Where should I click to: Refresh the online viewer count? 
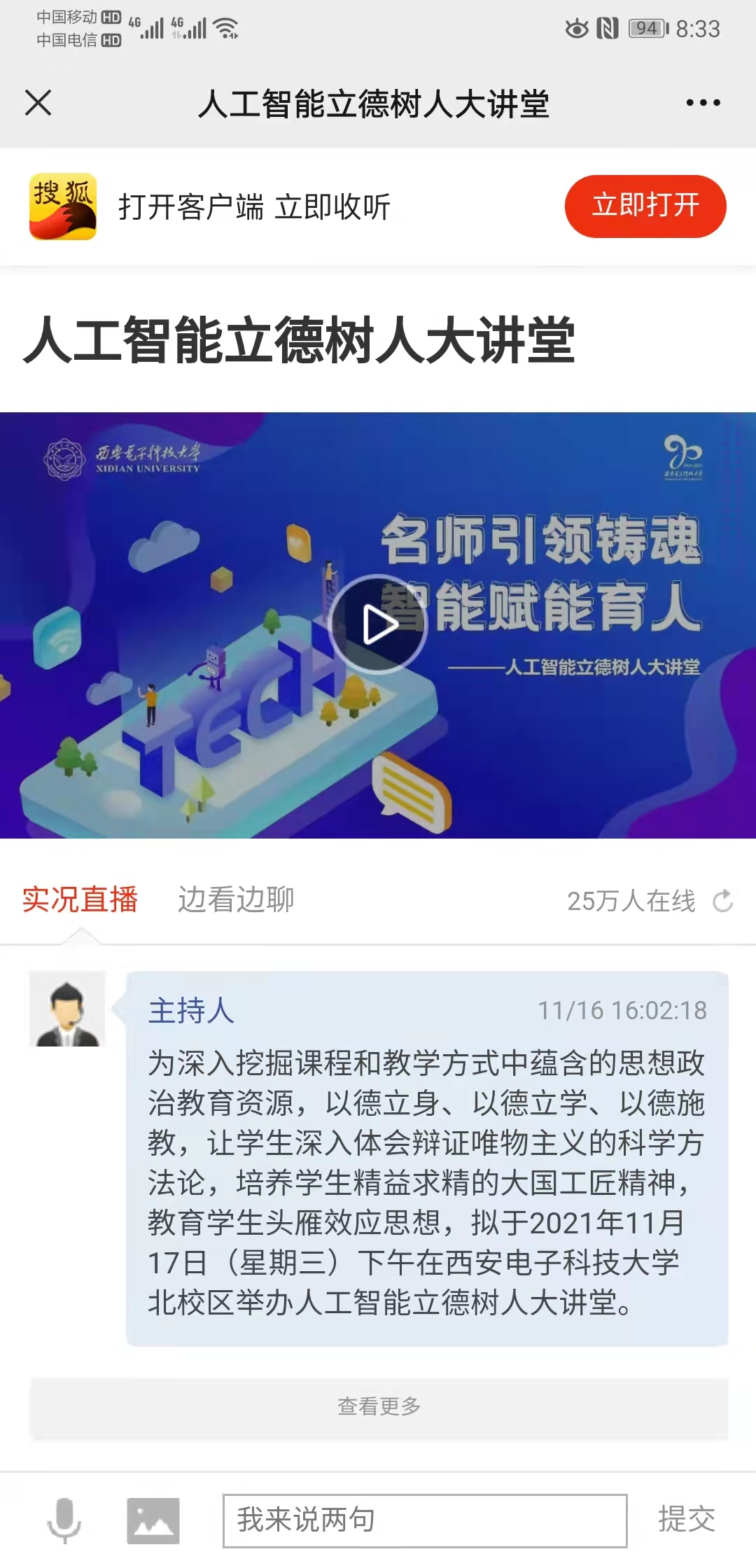point(722,901)
